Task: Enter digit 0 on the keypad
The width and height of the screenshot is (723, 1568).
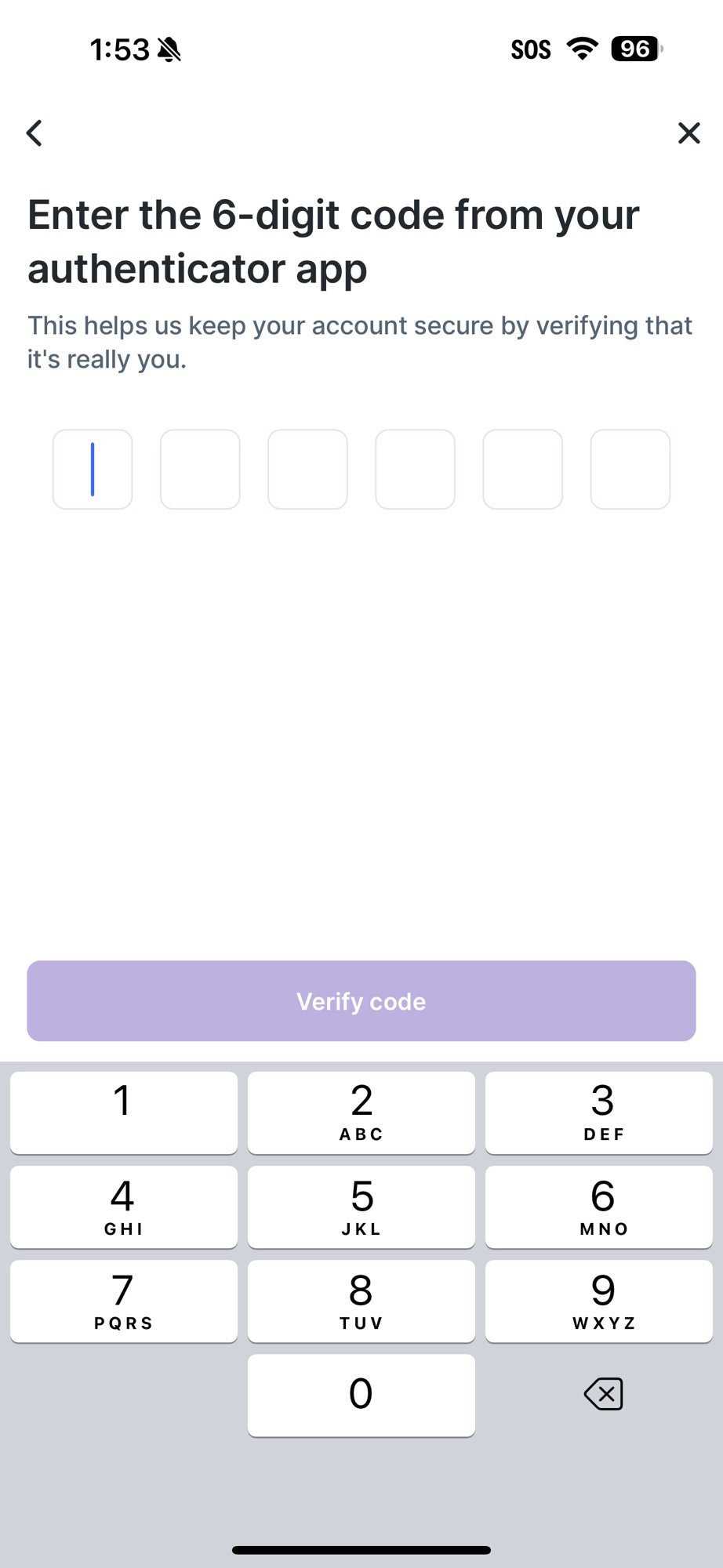Action: point(361,1395)
